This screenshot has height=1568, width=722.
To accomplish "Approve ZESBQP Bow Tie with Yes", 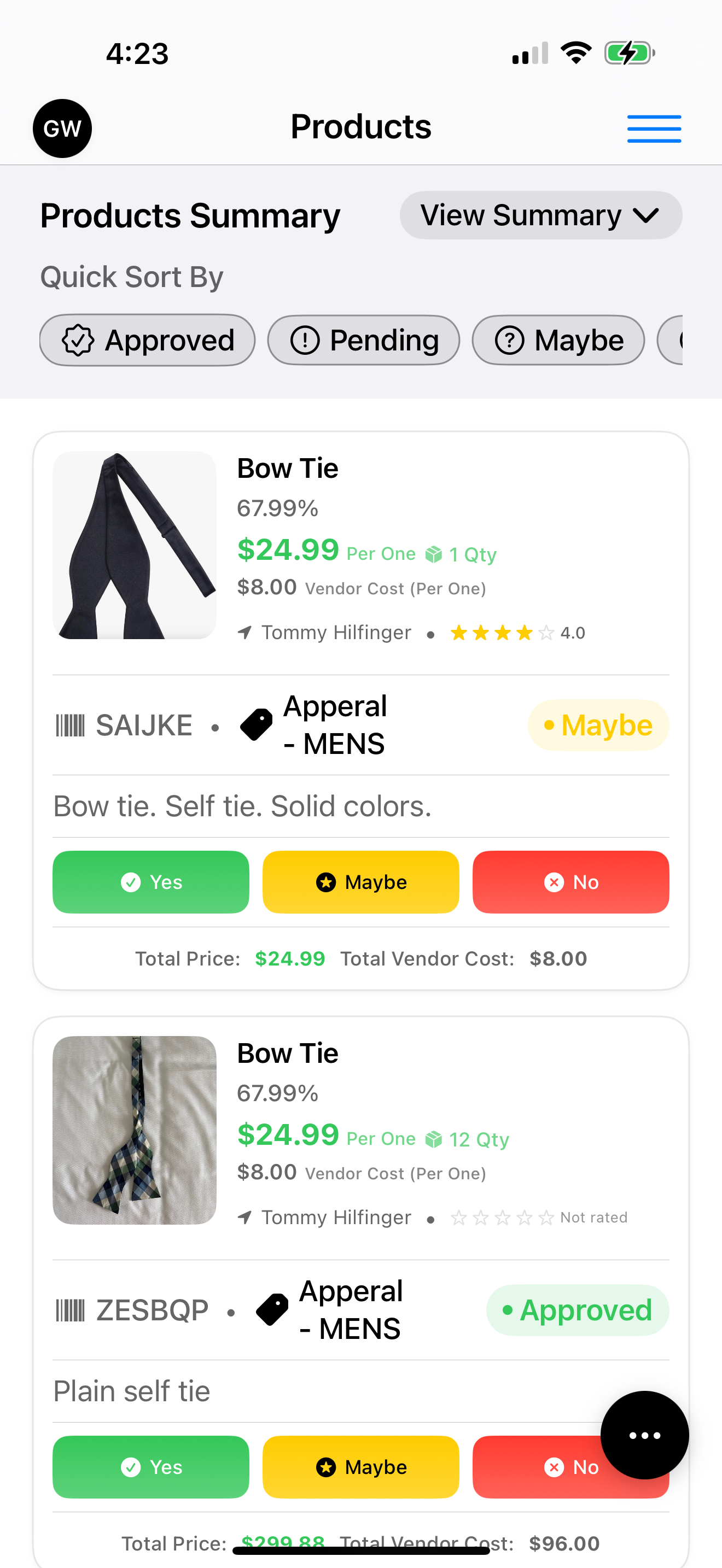I will (150, 1467).
